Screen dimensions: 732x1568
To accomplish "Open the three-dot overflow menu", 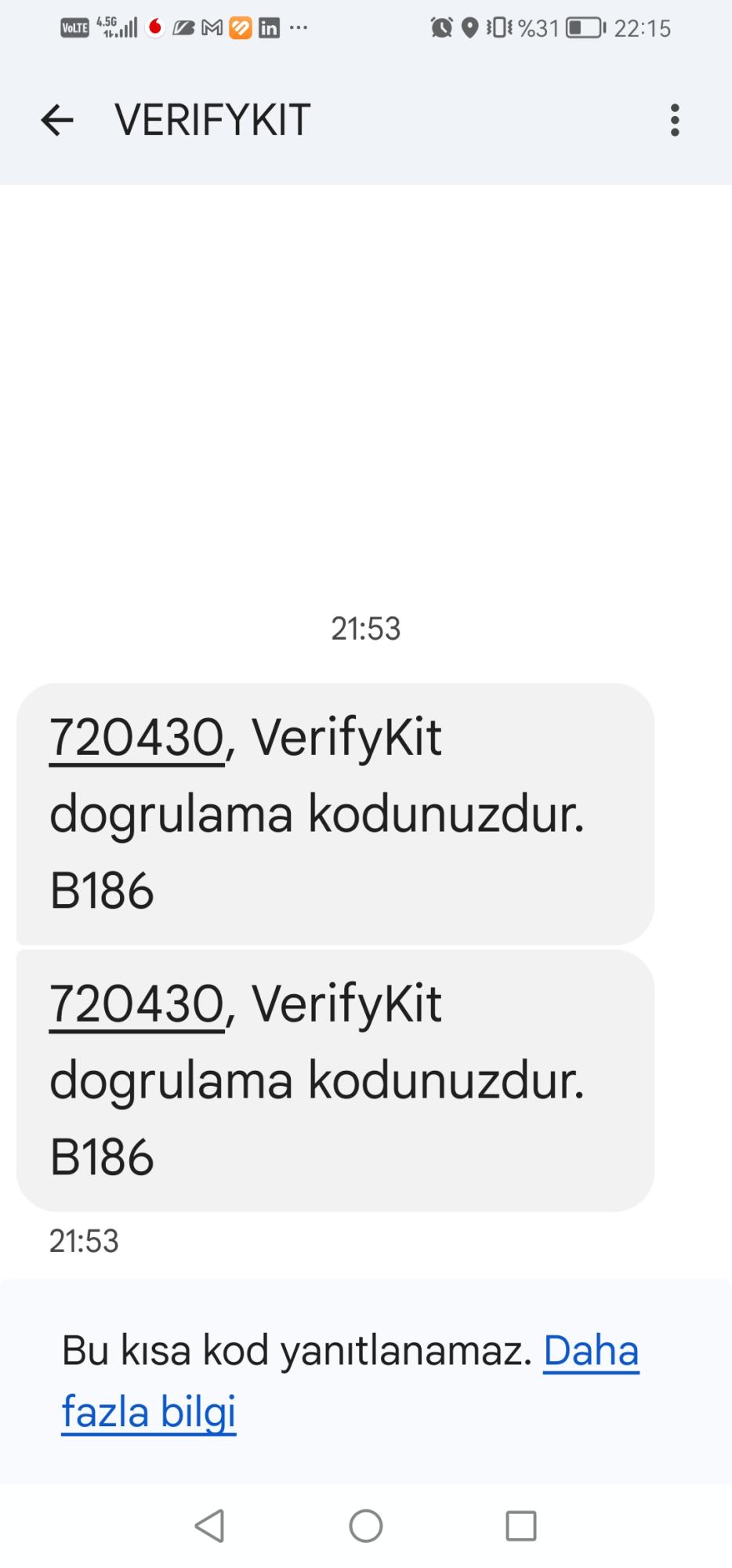I will click(x=674, y=119).
